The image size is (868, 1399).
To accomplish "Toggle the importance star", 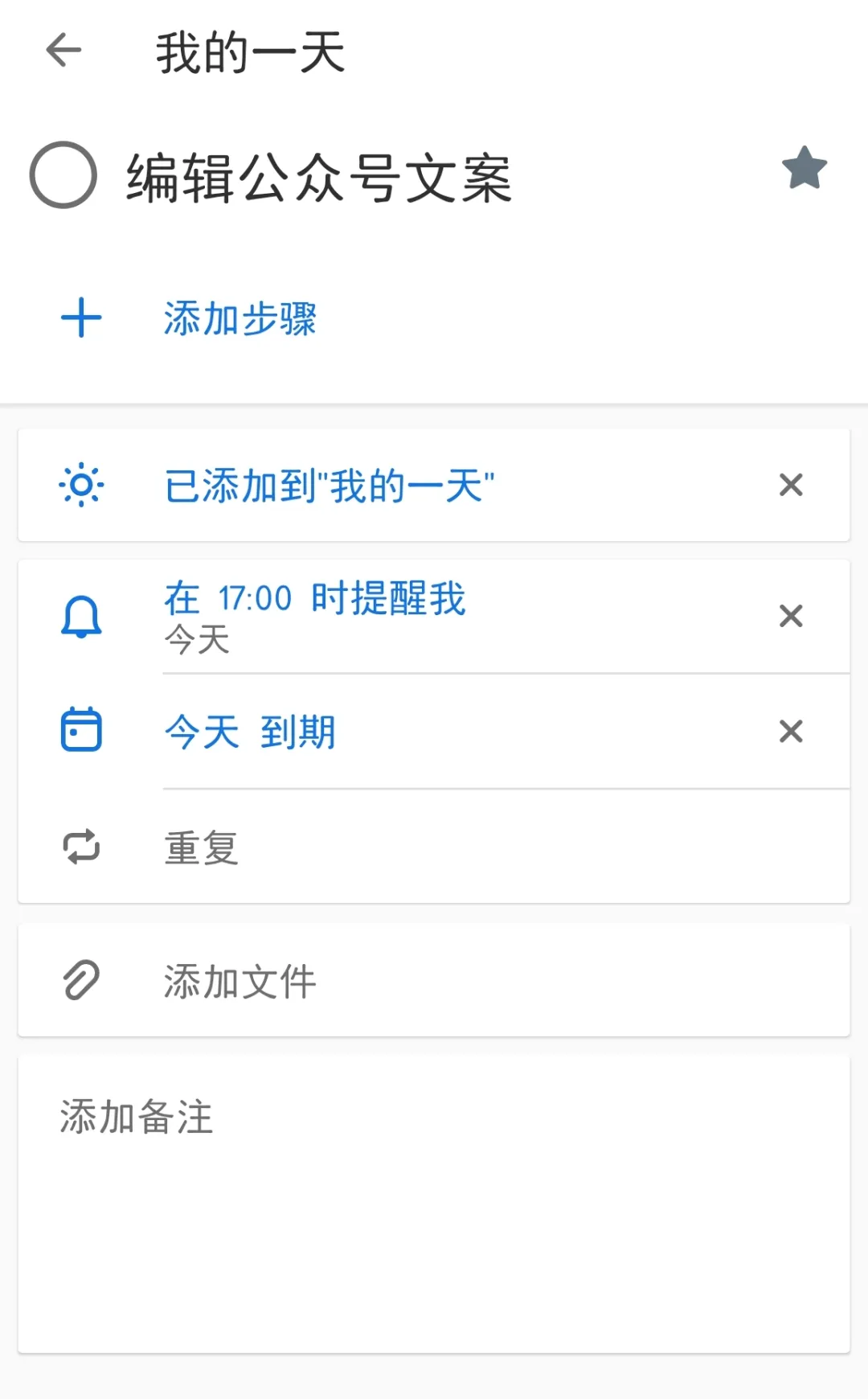I will [x=804, y=169].
